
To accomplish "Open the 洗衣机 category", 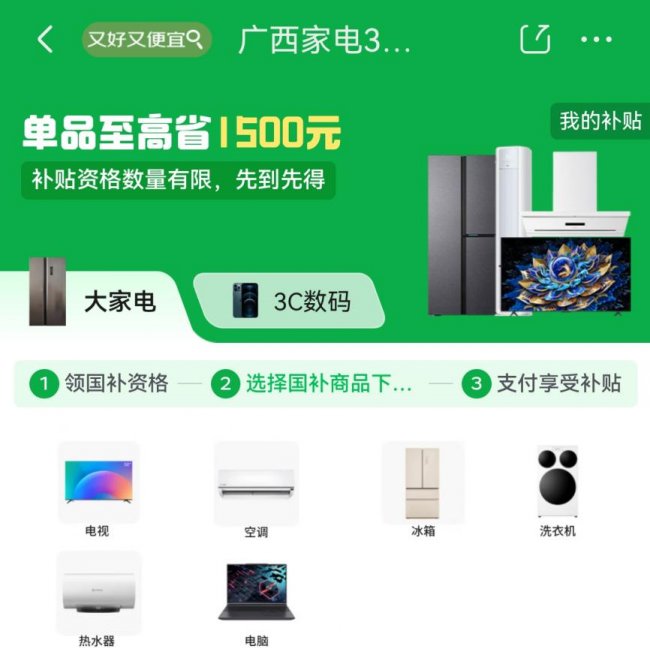I will (x=557, y=490).
